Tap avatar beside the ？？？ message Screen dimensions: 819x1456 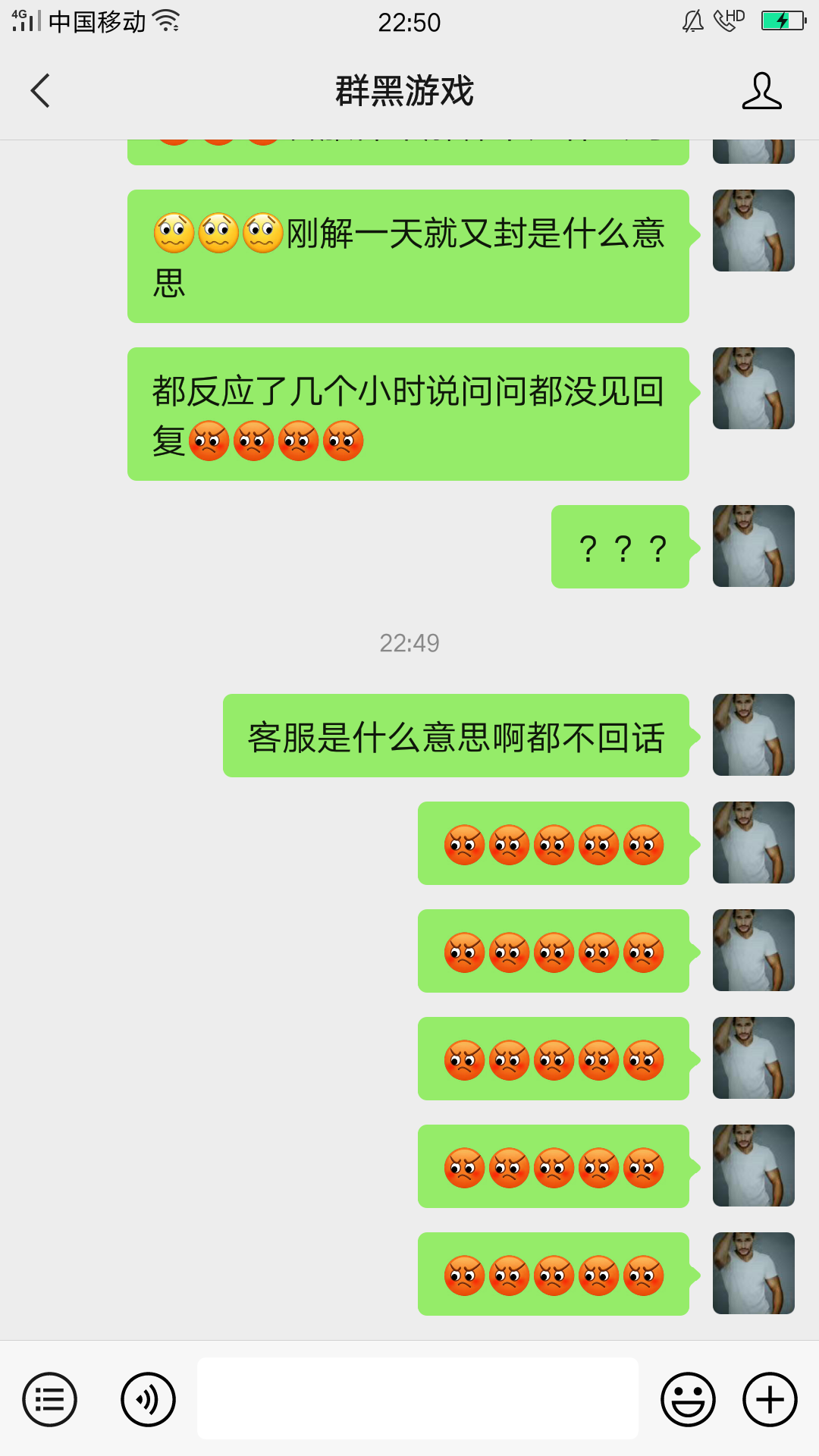tap(753, 546)
